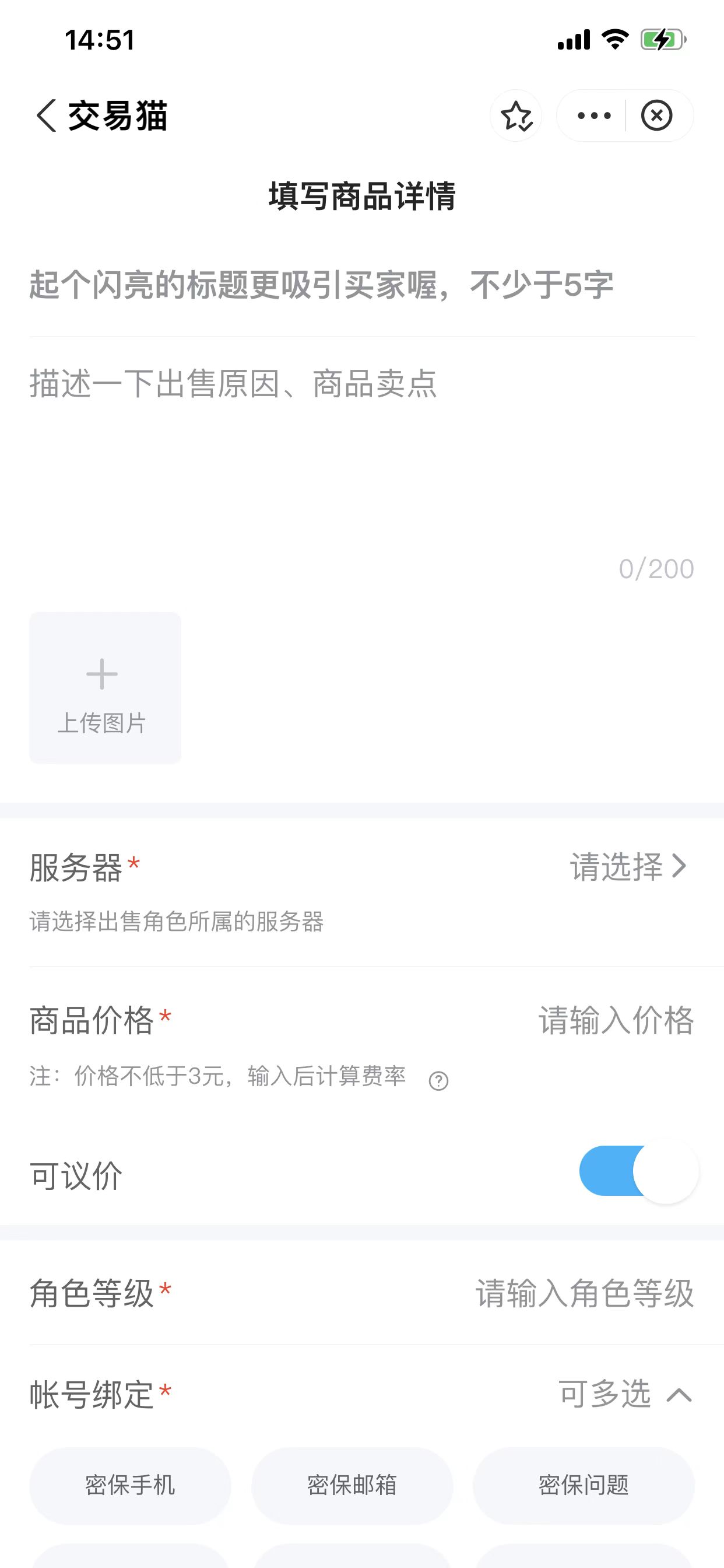Upload a product image

tap(105, 688)
